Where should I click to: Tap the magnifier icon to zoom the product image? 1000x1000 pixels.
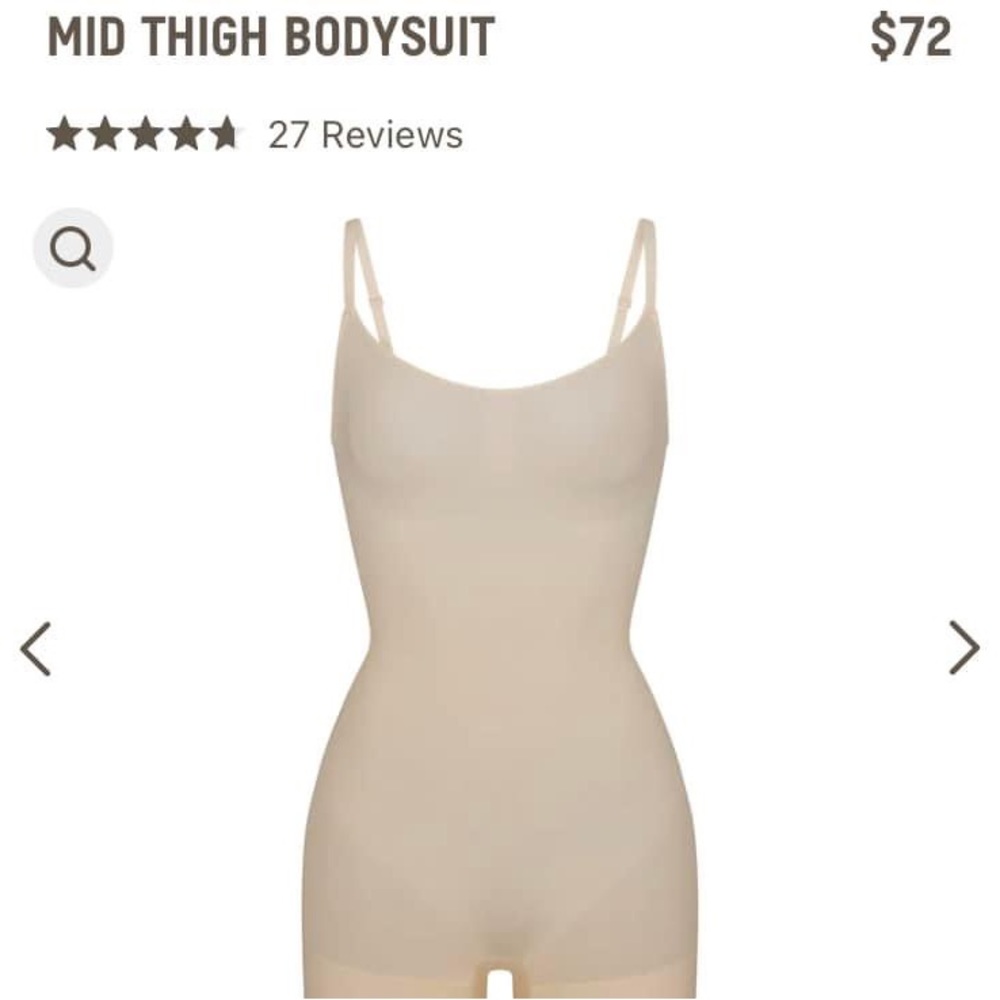pyautogui.click(x=73, y=247)
